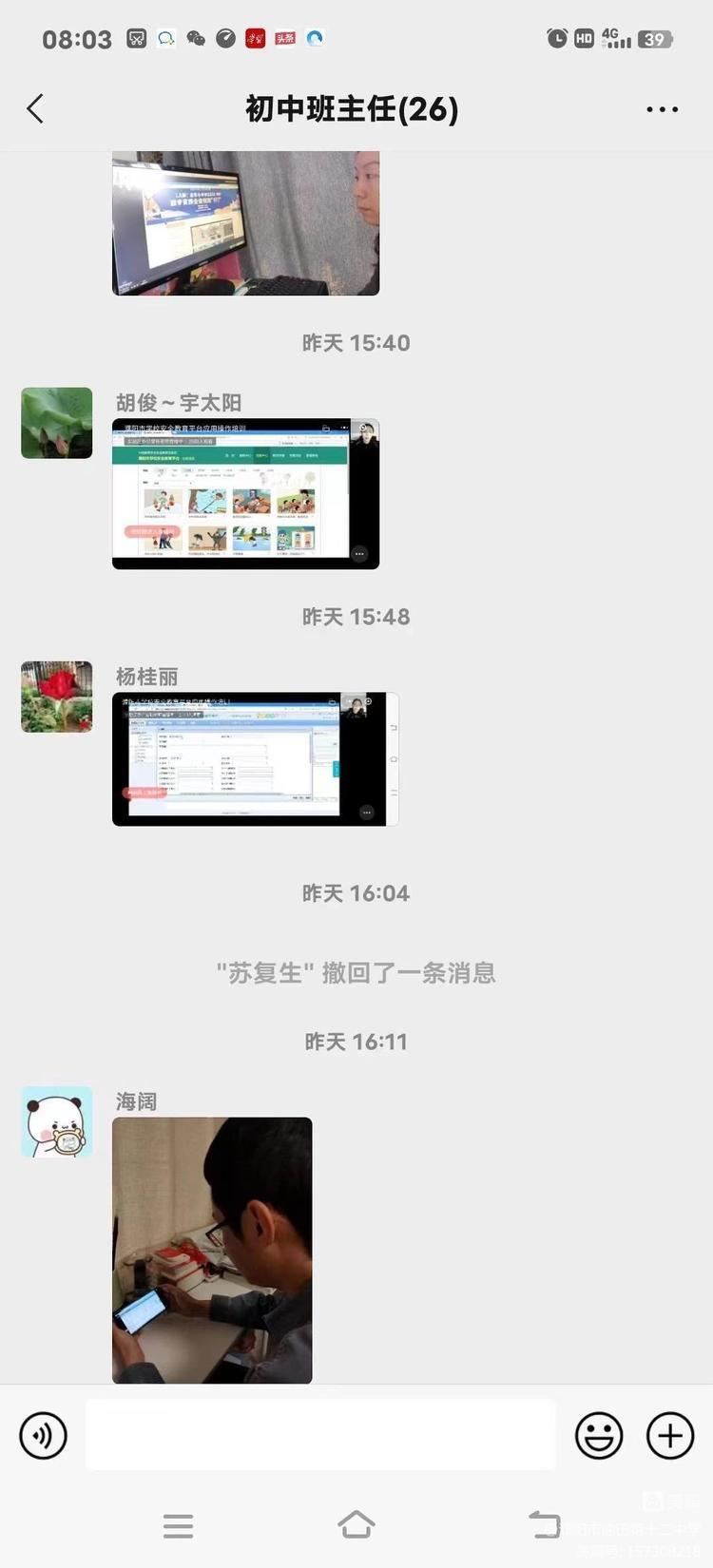This screenshot has width=713, height=1568.
Task: Tap the message text field
Action: (x=320, y=1435)
